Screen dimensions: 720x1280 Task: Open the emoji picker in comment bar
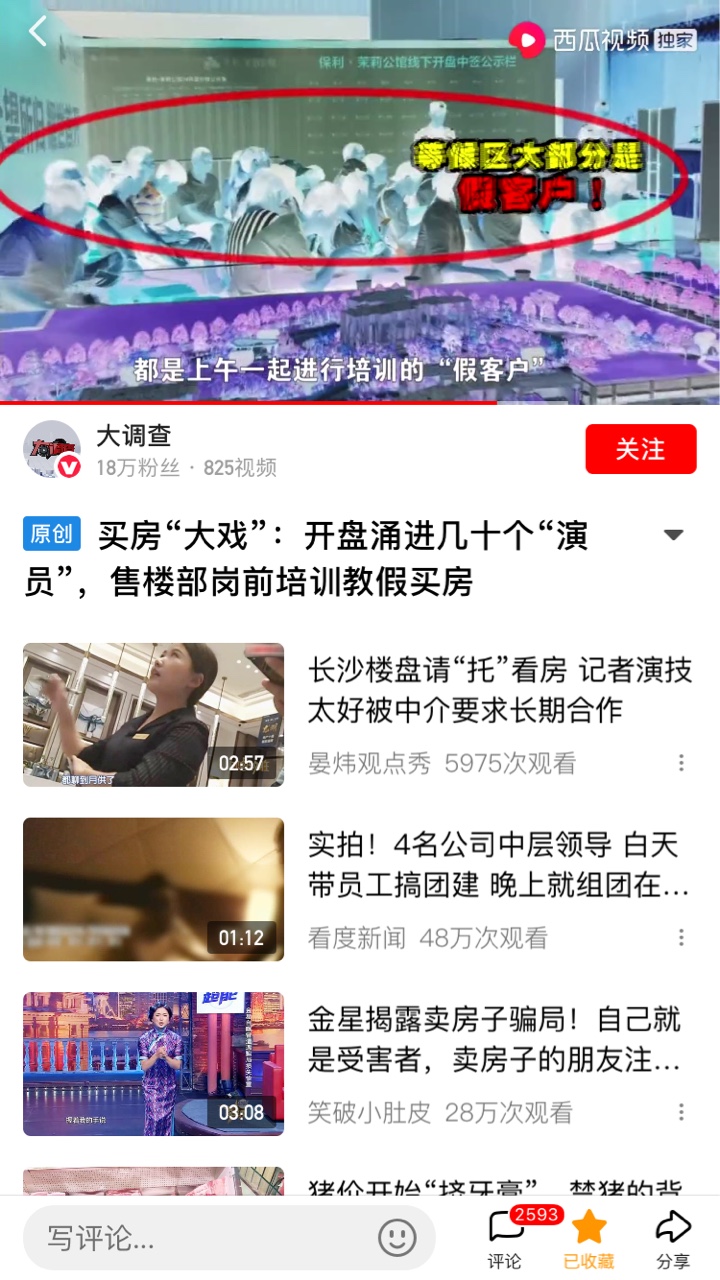click(397, 1238)
